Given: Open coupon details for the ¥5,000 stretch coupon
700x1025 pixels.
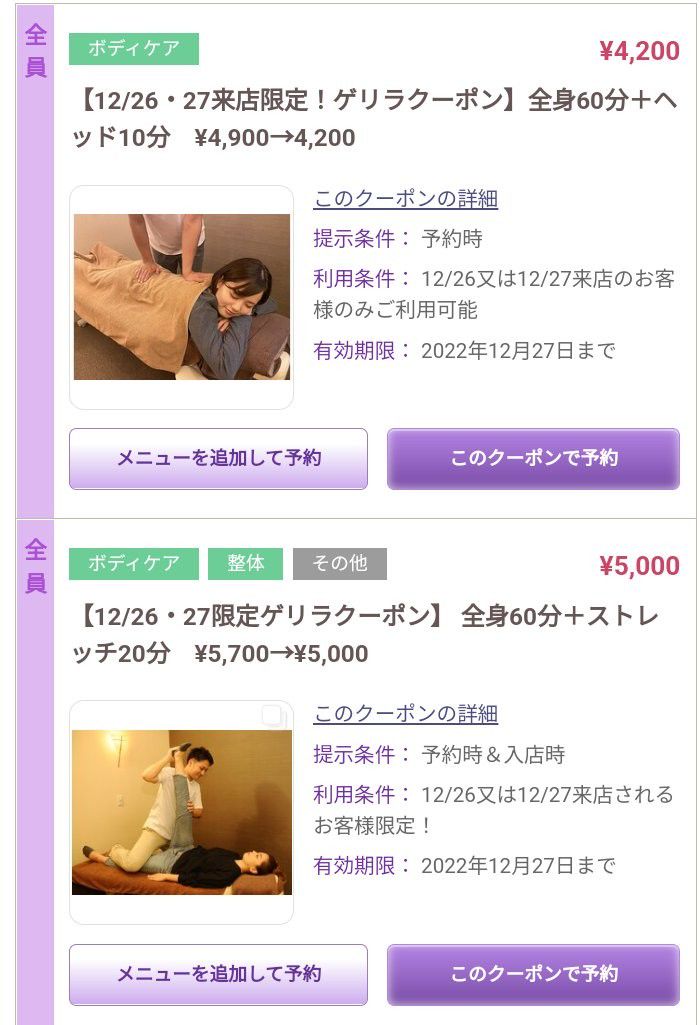Looking at the screenshot, I should (x=405, y=714).
